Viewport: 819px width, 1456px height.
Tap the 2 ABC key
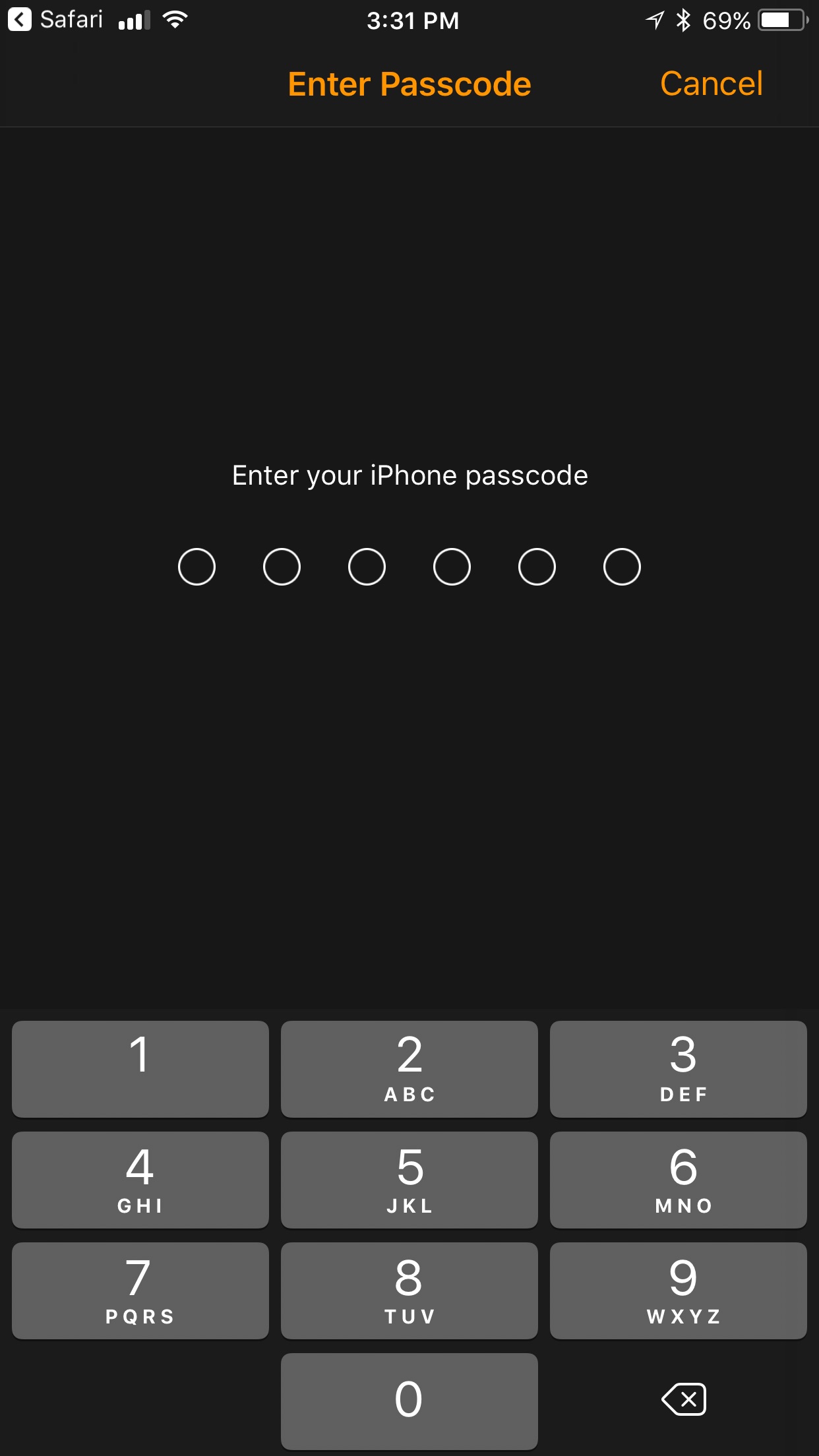pyautogui.click(x=409, y=1069)
